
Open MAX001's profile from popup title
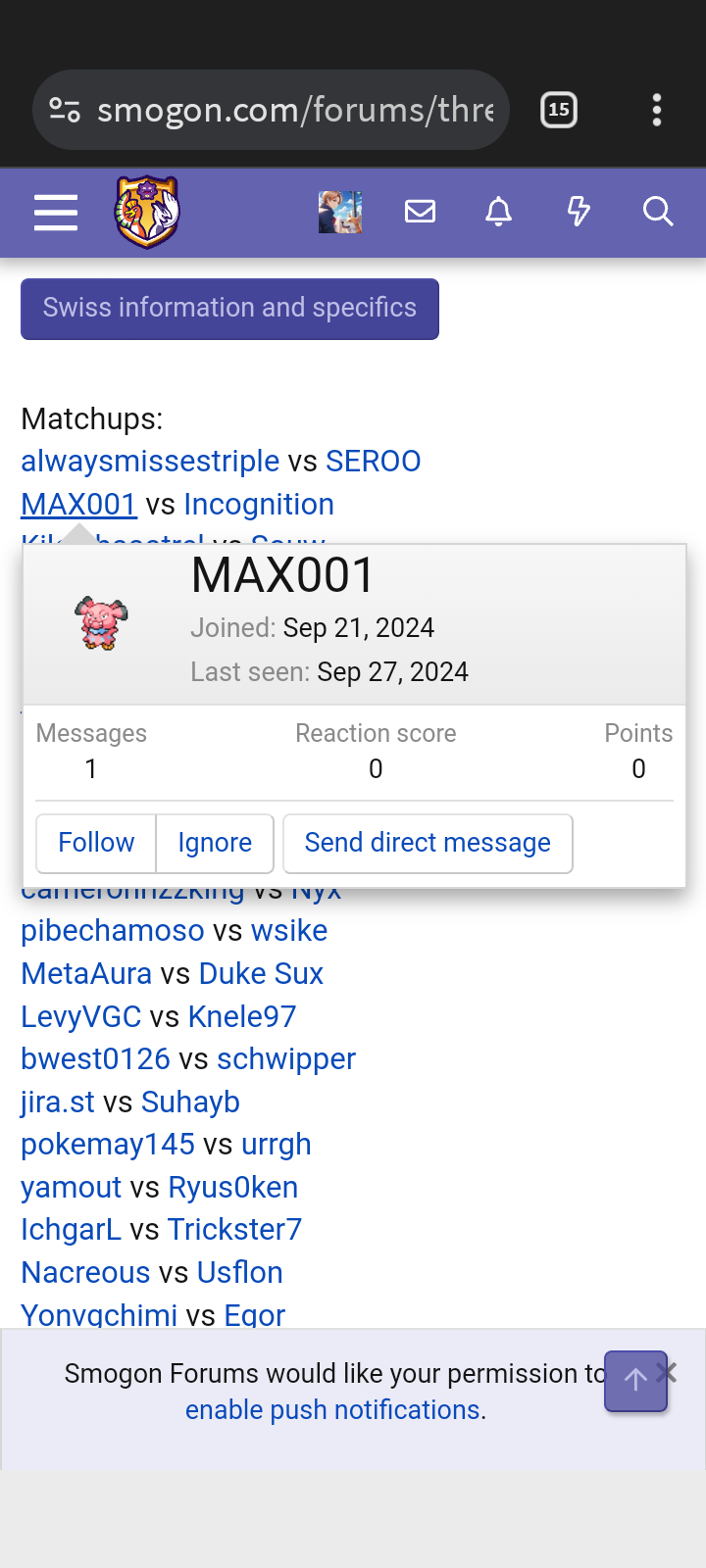pos(282,575)
